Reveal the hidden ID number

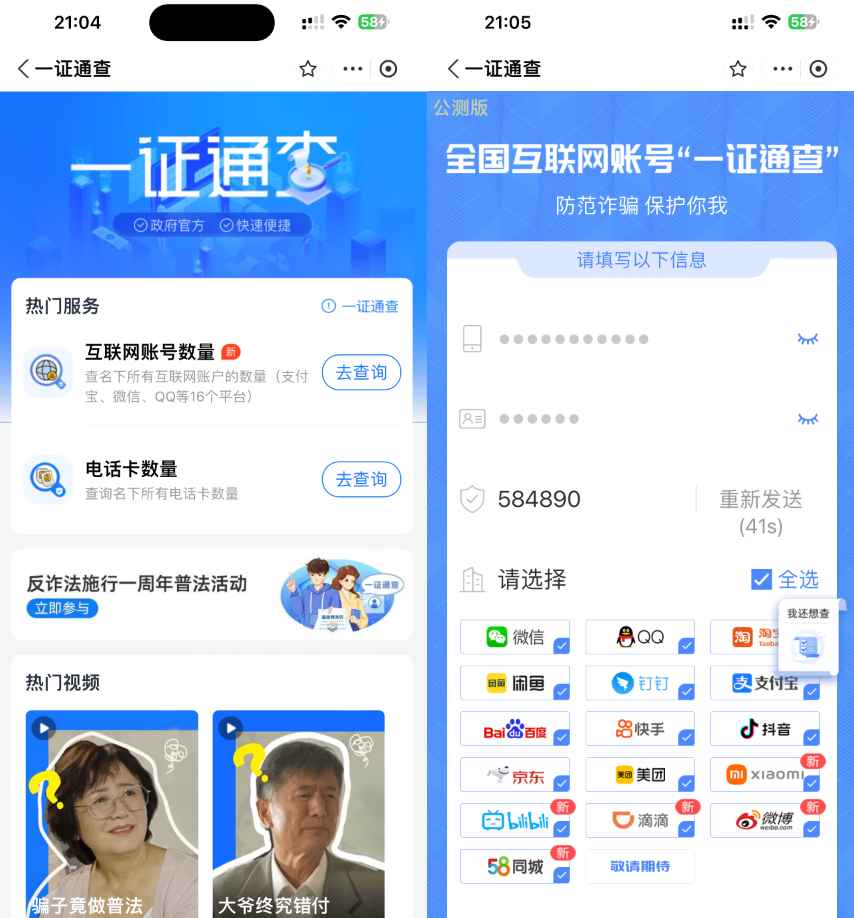pos(807,419)
